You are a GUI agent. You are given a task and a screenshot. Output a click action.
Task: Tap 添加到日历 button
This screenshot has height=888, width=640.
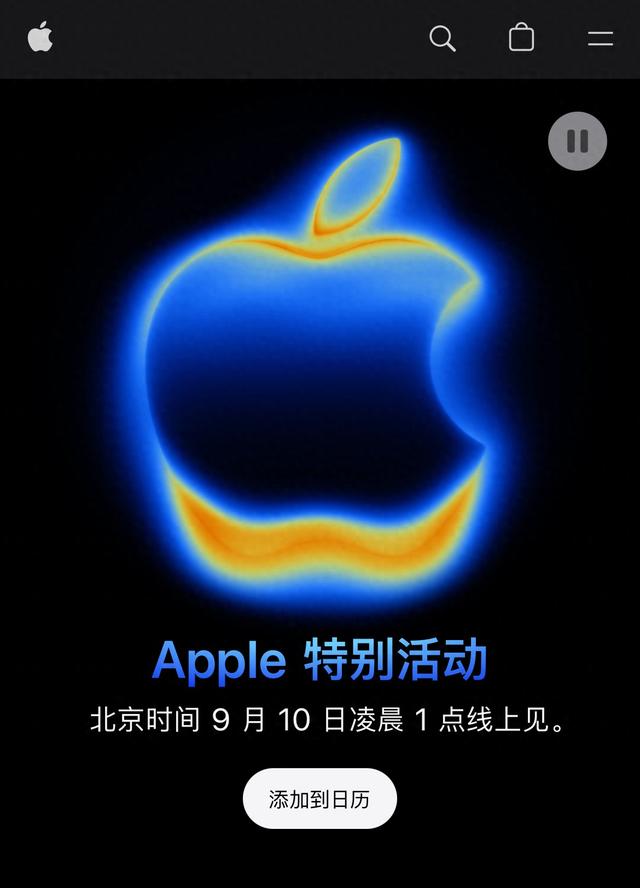pos(320,799)
